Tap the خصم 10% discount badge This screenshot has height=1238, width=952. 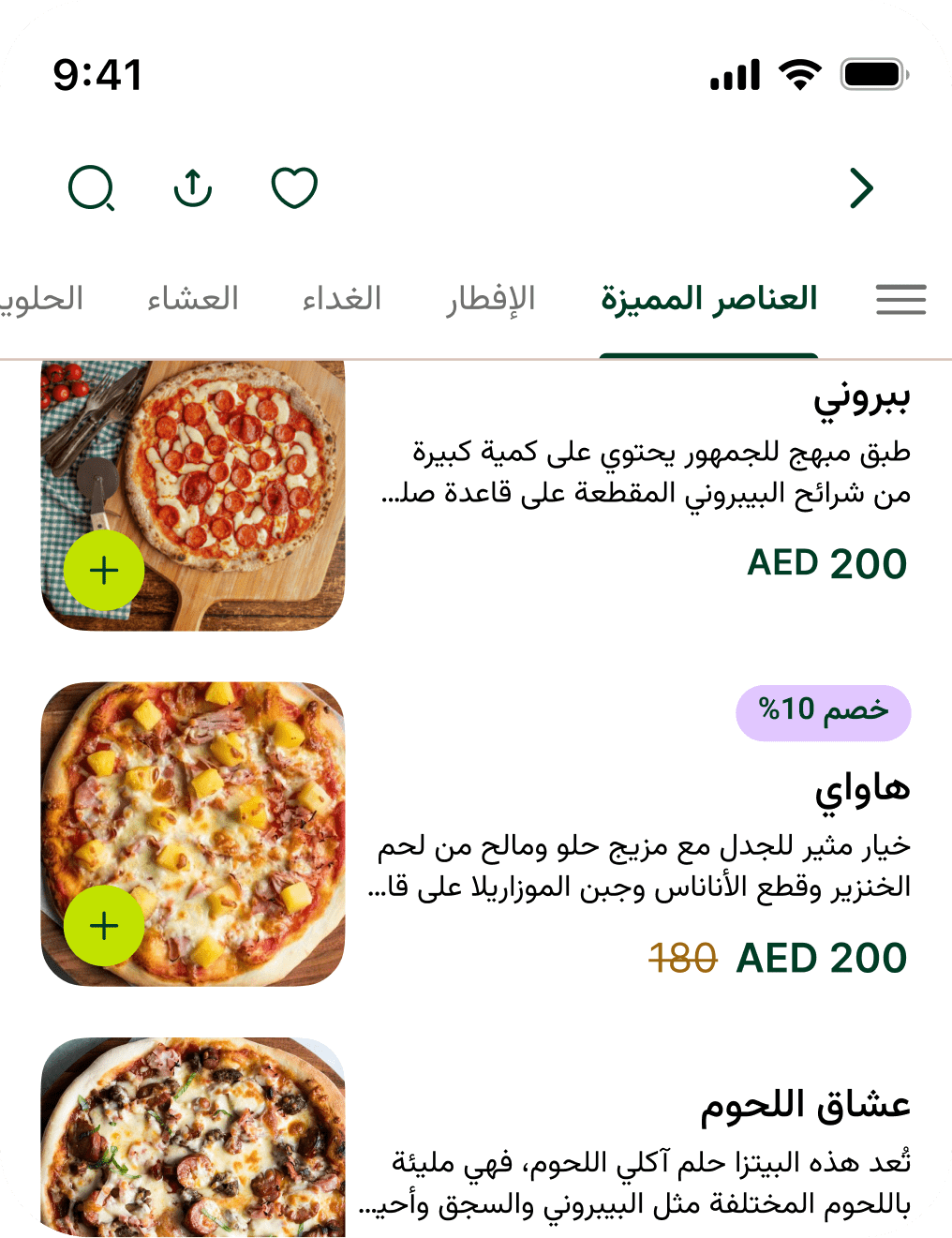(826, 712)
